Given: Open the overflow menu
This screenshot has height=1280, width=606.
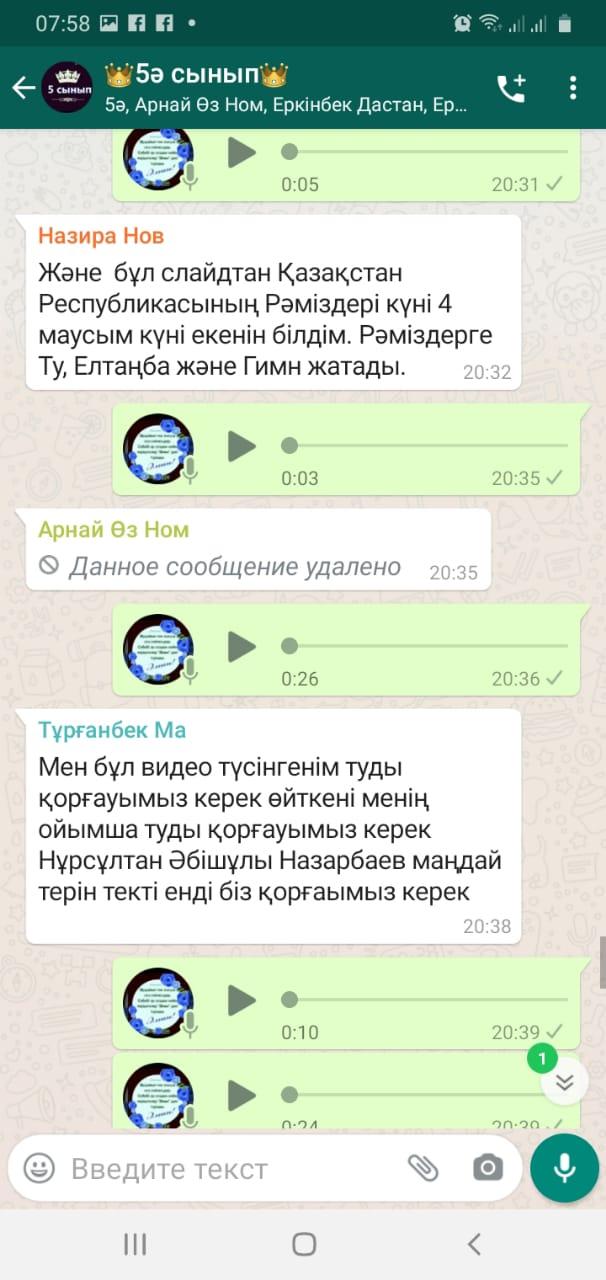Looking at the screenshot, I should (573, 88).
